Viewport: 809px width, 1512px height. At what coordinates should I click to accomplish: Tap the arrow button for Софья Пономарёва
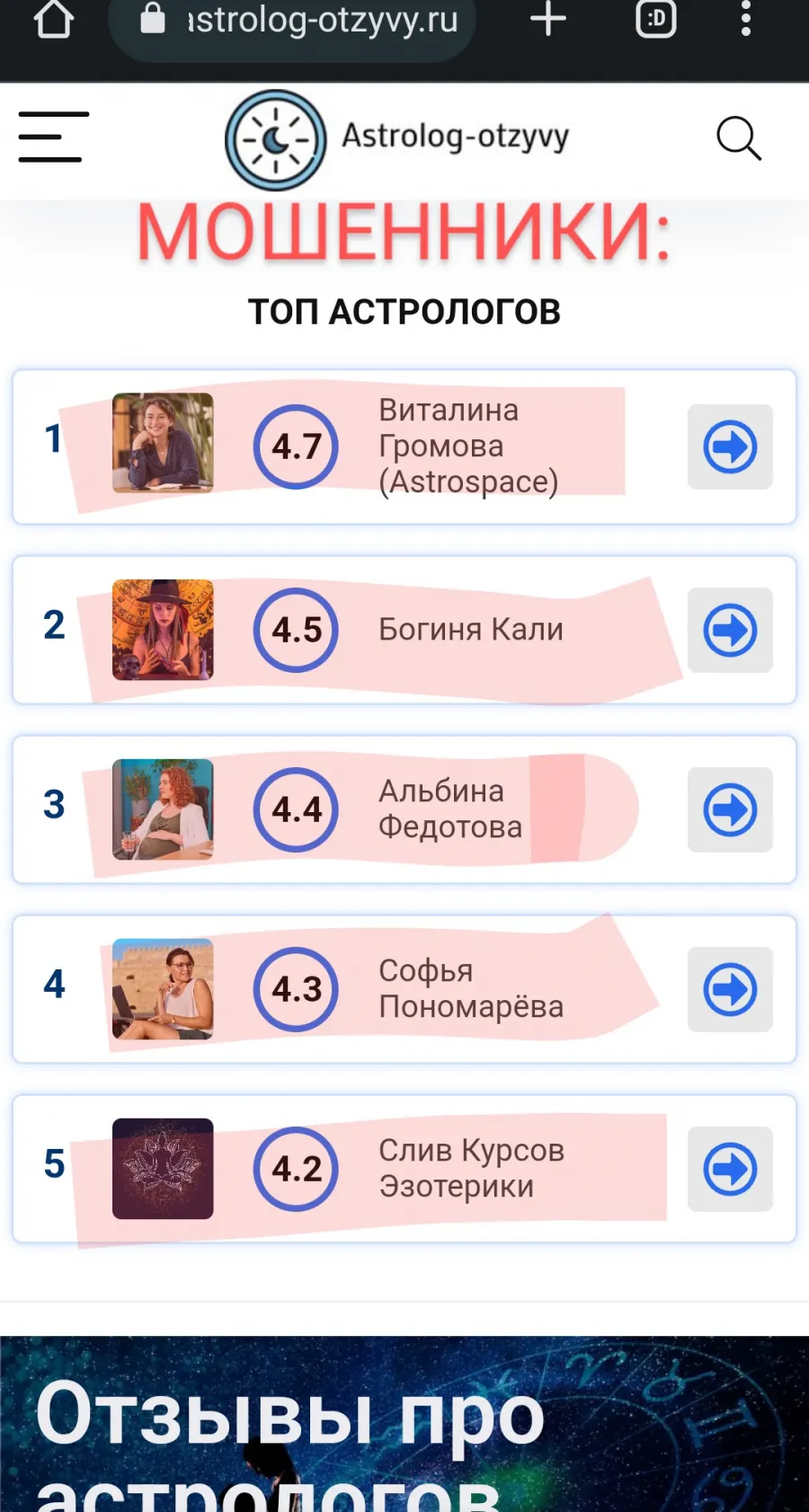click(x=730, y=989)
